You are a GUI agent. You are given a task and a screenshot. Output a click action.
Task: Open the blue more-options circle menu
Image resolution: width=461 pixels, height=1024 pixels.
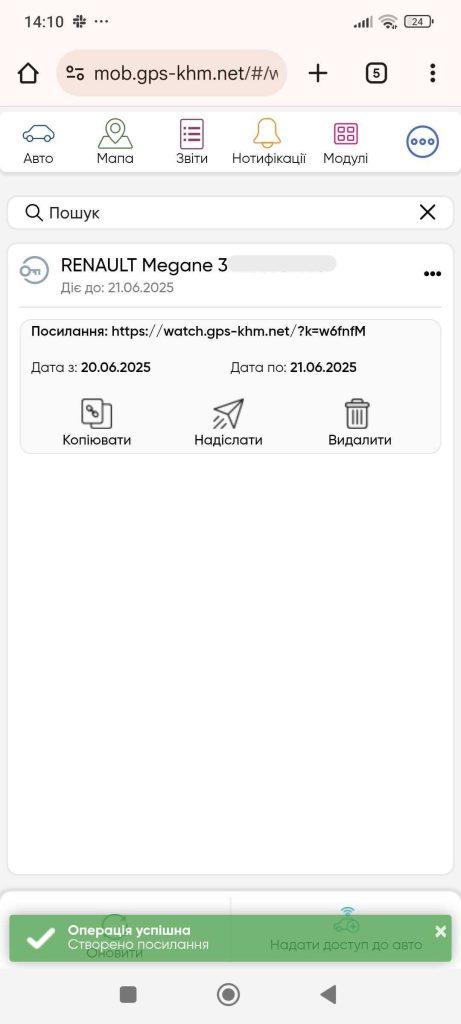point(422,142)
